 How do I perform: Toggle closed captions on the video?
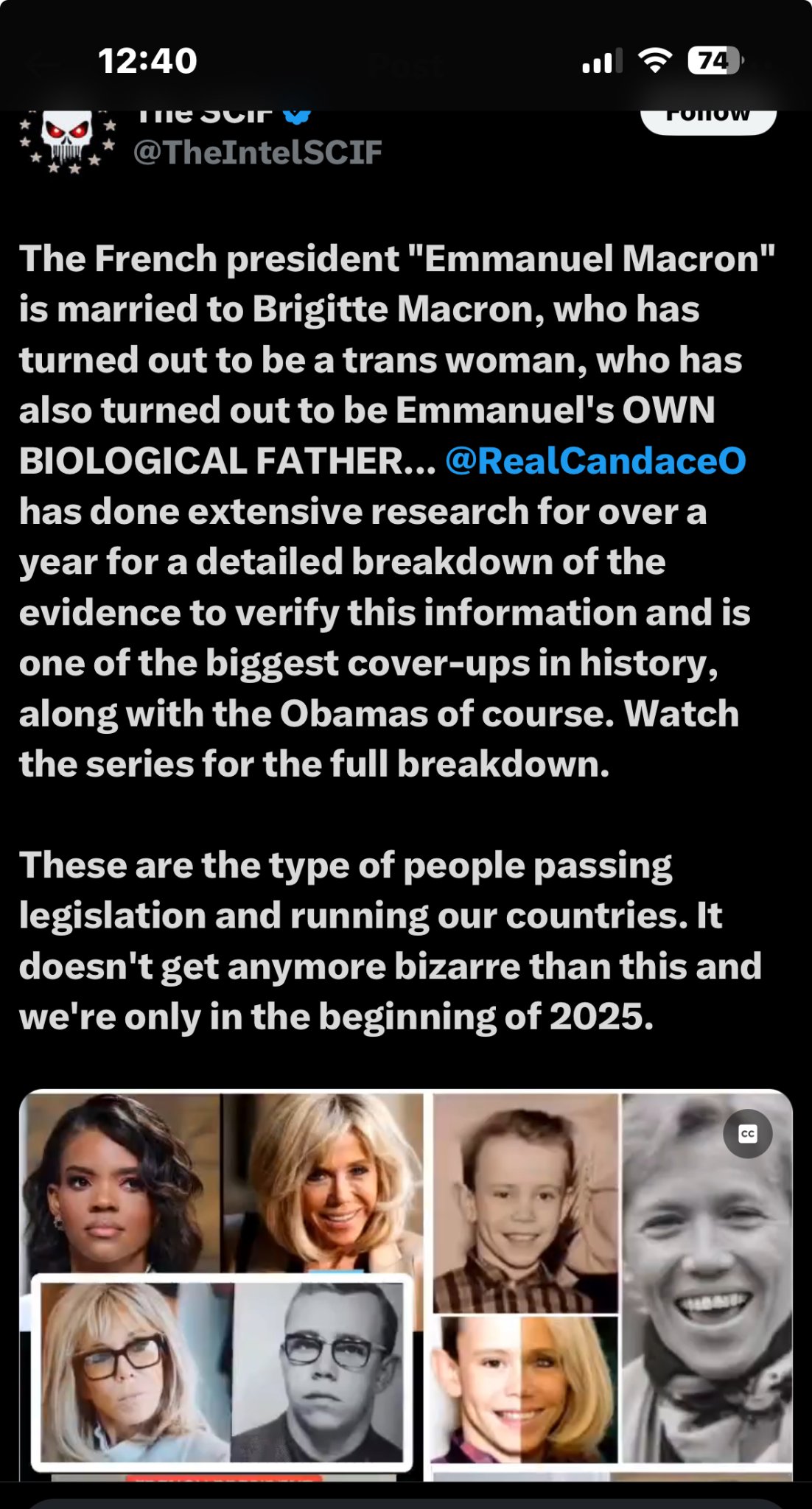coord(747,1133)
